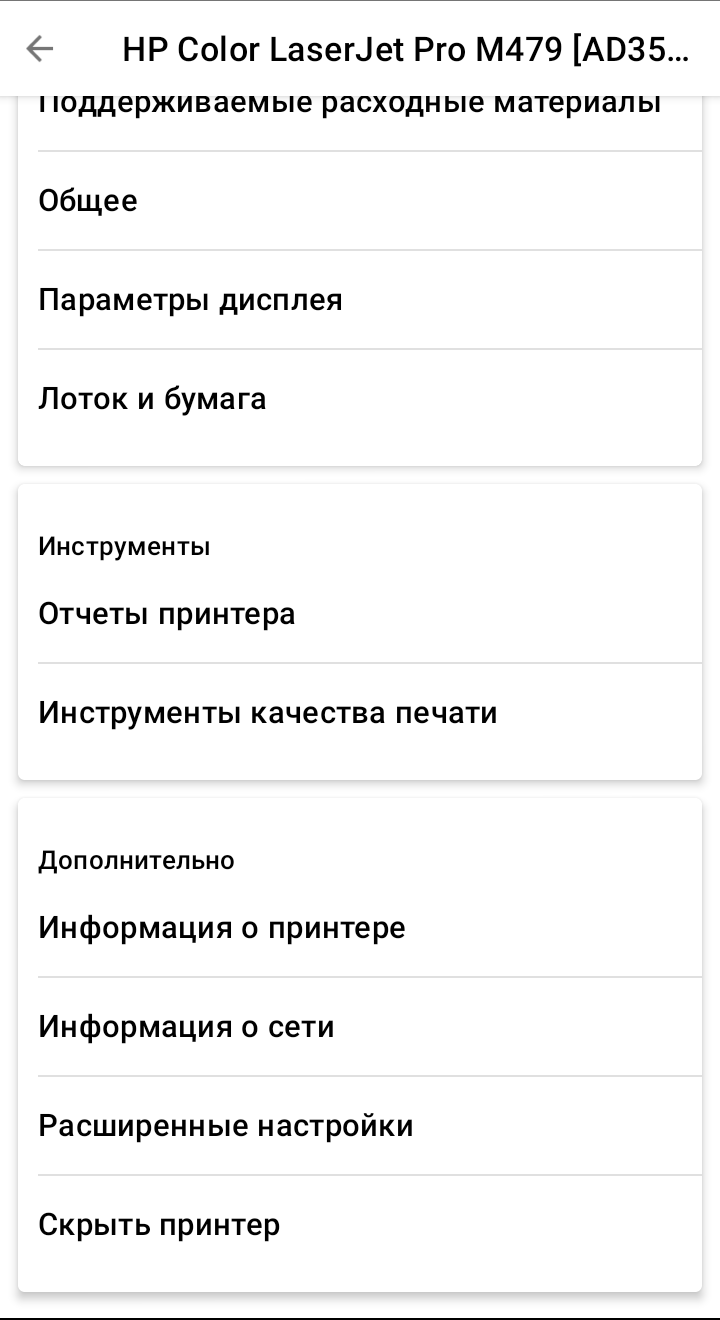Go back using the arrow icon

(40, 49)
